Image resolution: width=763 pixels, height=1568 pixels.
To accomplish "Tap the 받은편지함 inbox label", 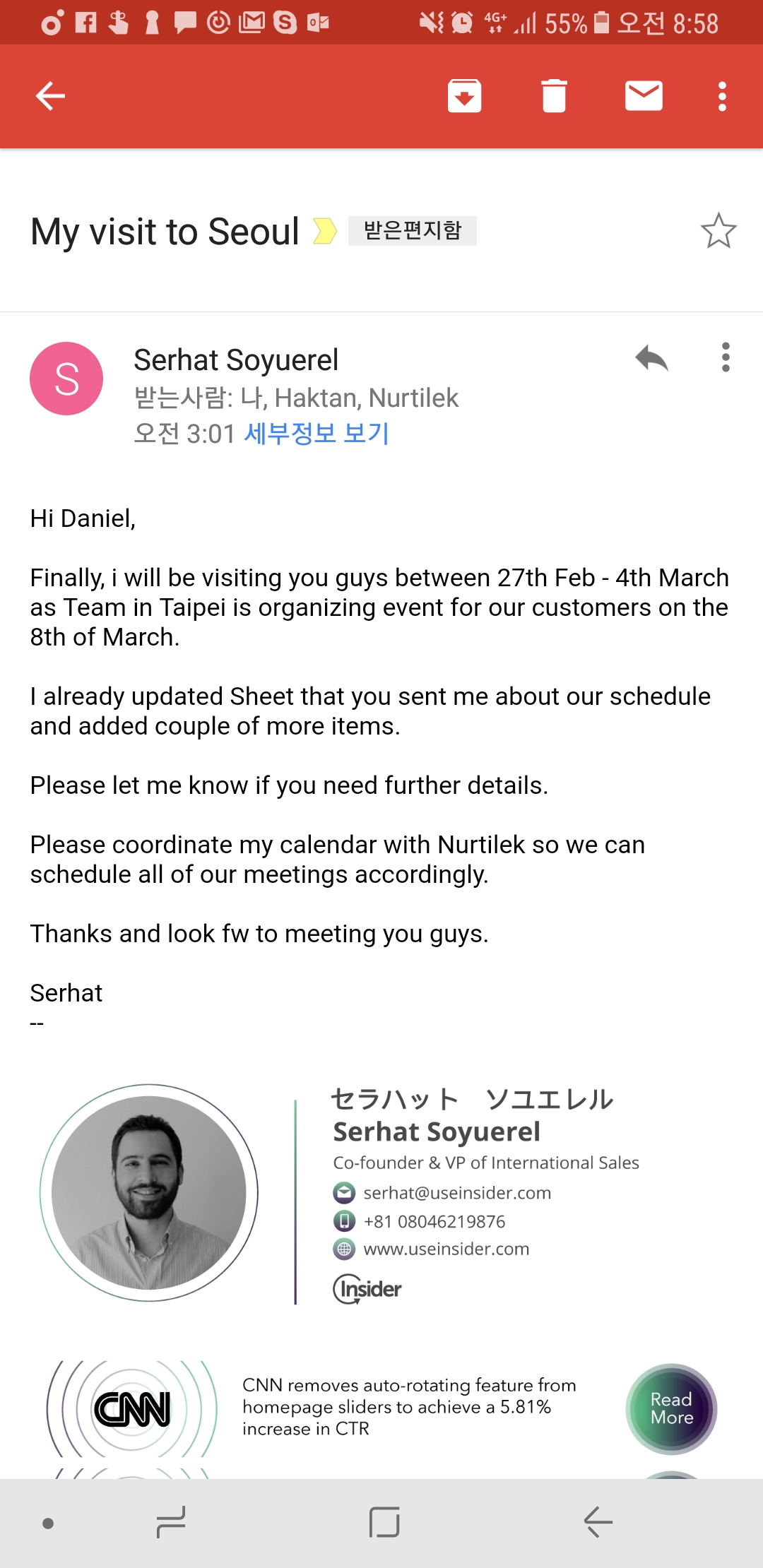I will click(412, 231).
